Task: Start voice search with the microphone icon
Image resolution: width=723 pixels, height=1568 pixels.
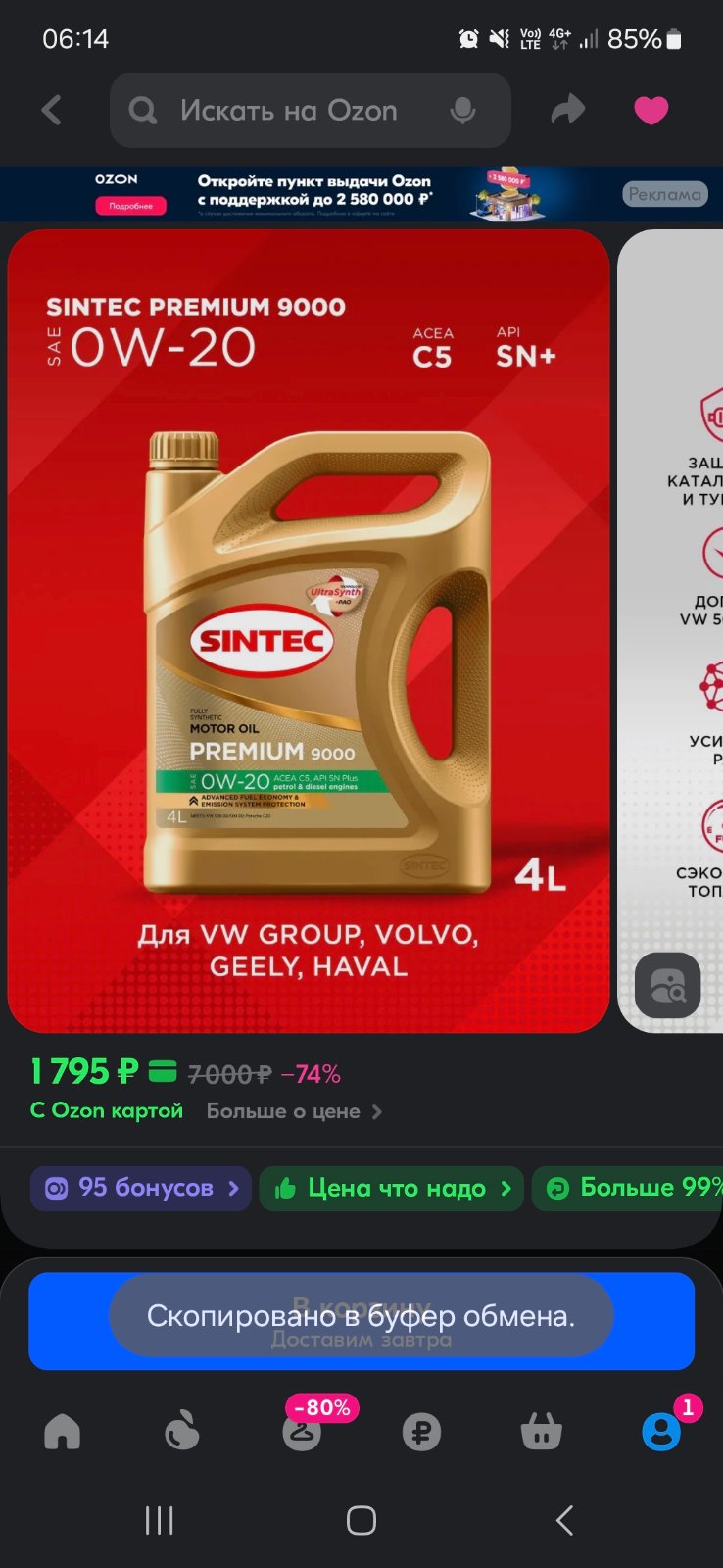Action: tap(462, 111)
